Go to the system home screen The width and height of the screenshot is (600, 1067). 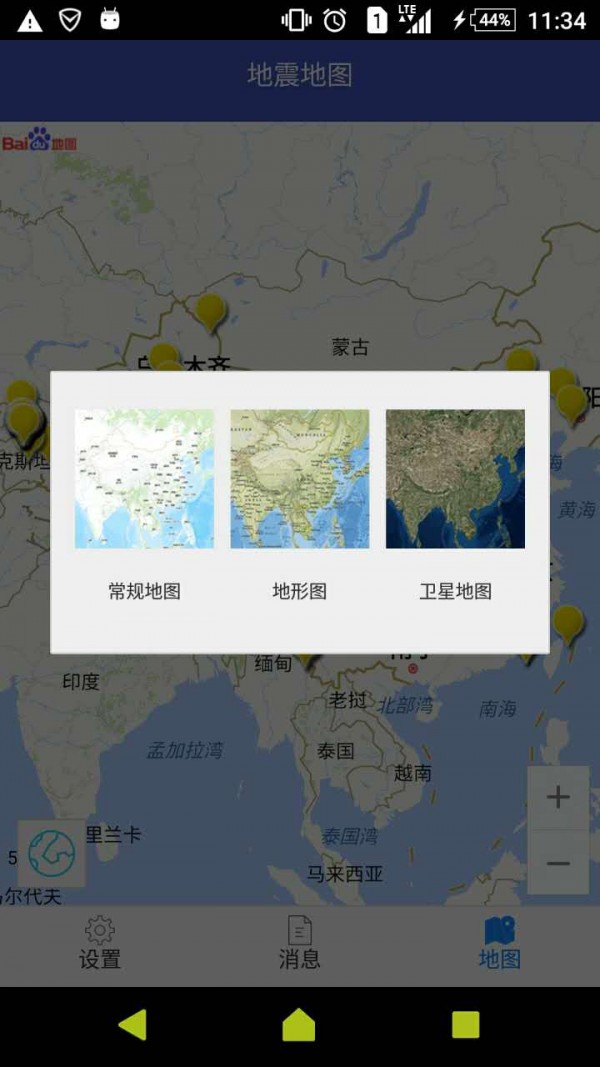(299, 1024)
